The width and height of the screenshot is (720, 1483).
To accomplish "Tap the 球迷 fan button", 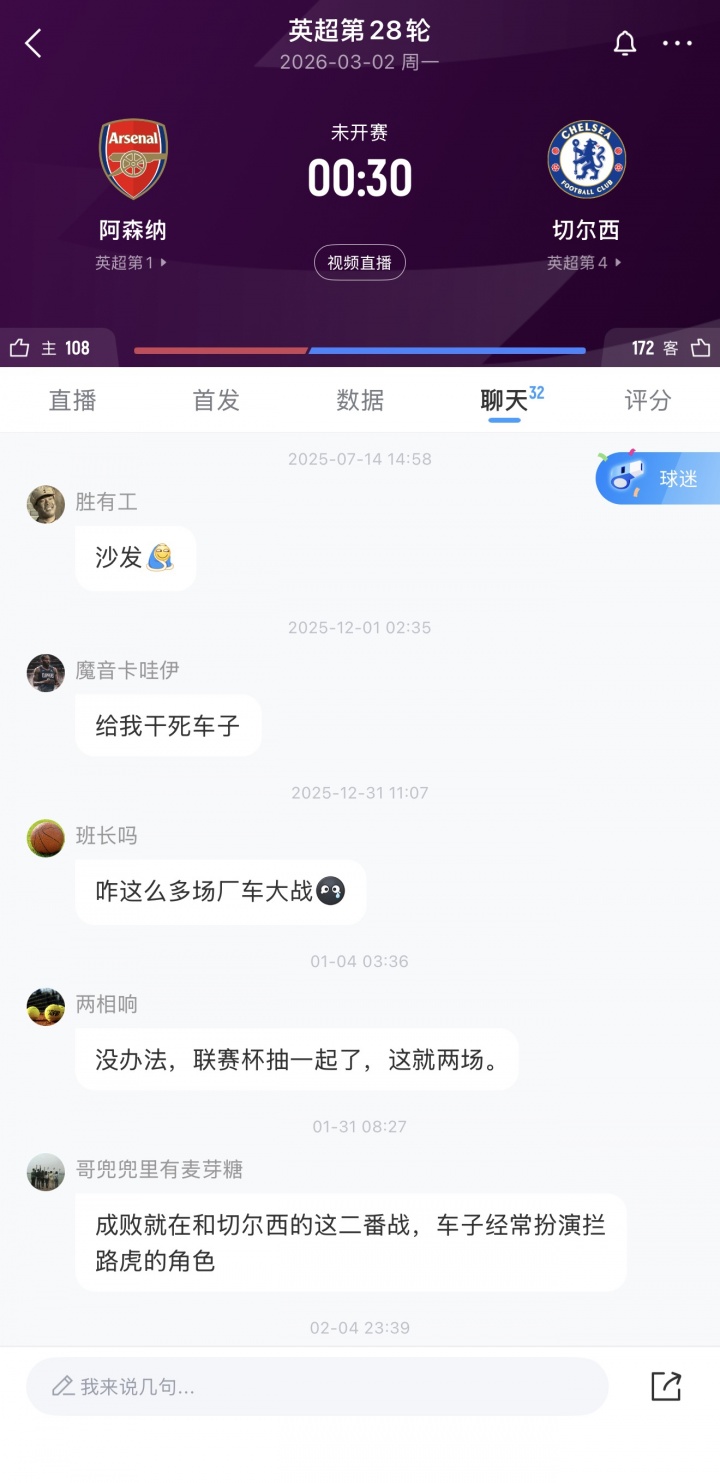I will [x=658, y=478].
